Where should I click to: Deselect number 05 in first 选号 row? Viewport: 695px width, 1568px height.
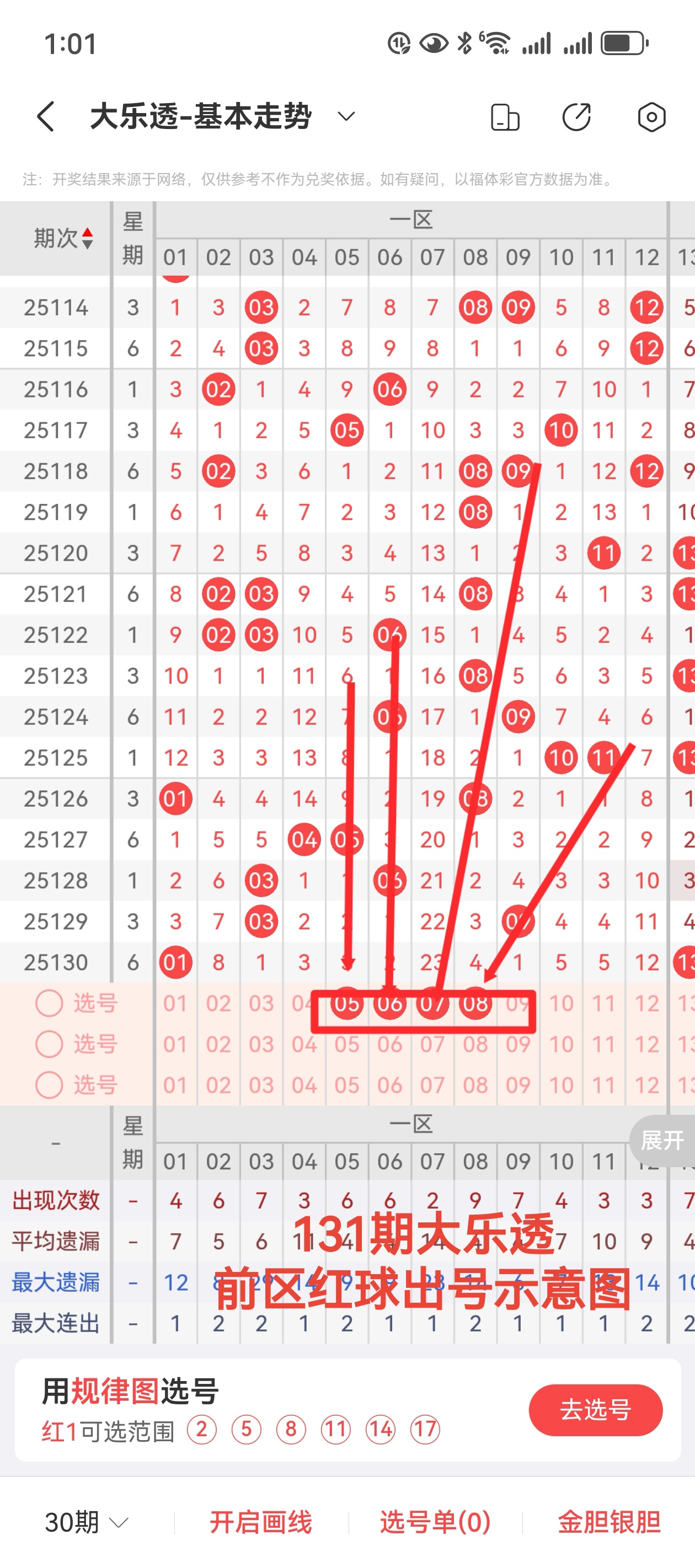[346, 1003]
